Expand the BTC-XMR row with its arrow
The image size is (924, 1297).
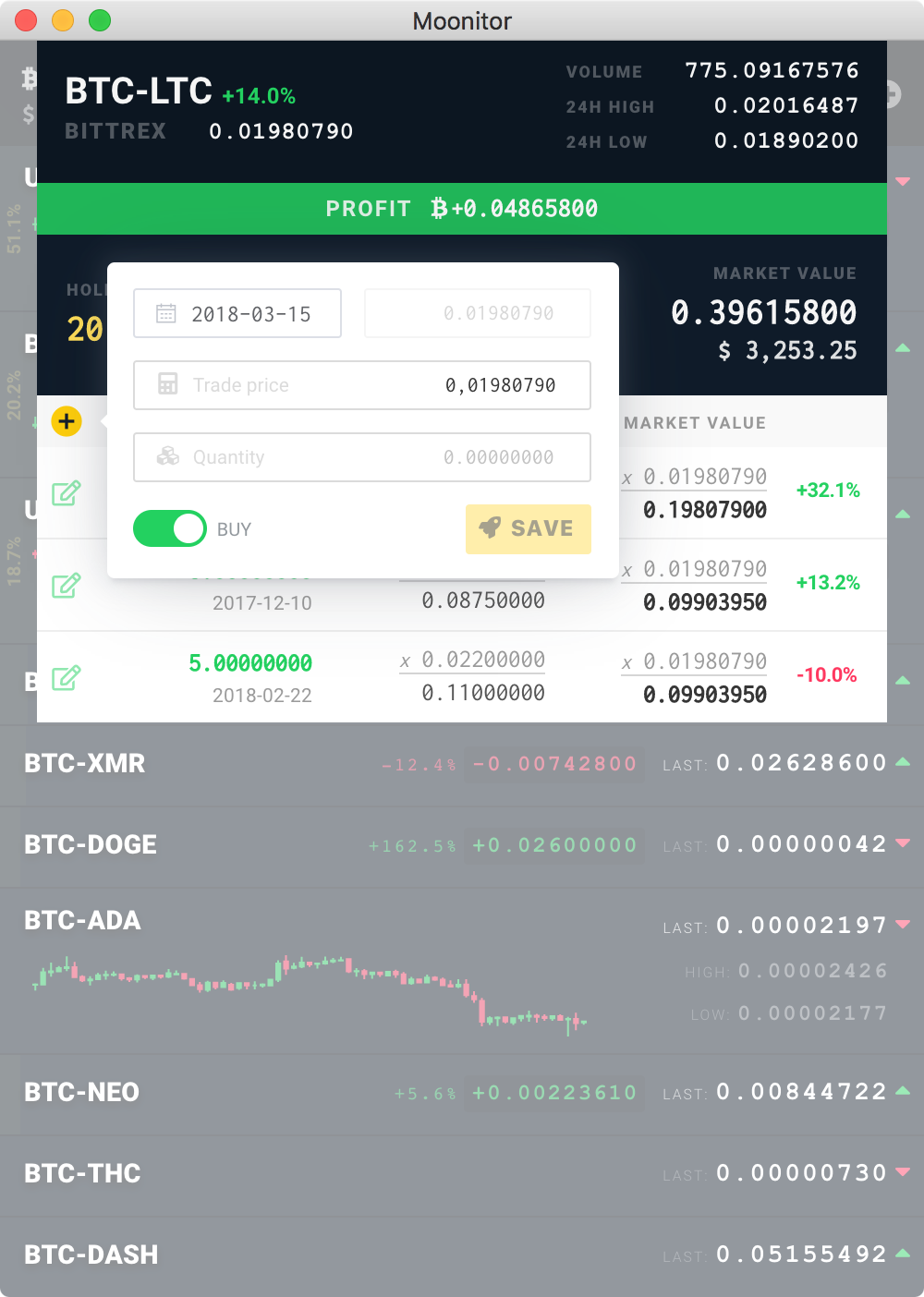pyautogui.click(x=903, y=762)
